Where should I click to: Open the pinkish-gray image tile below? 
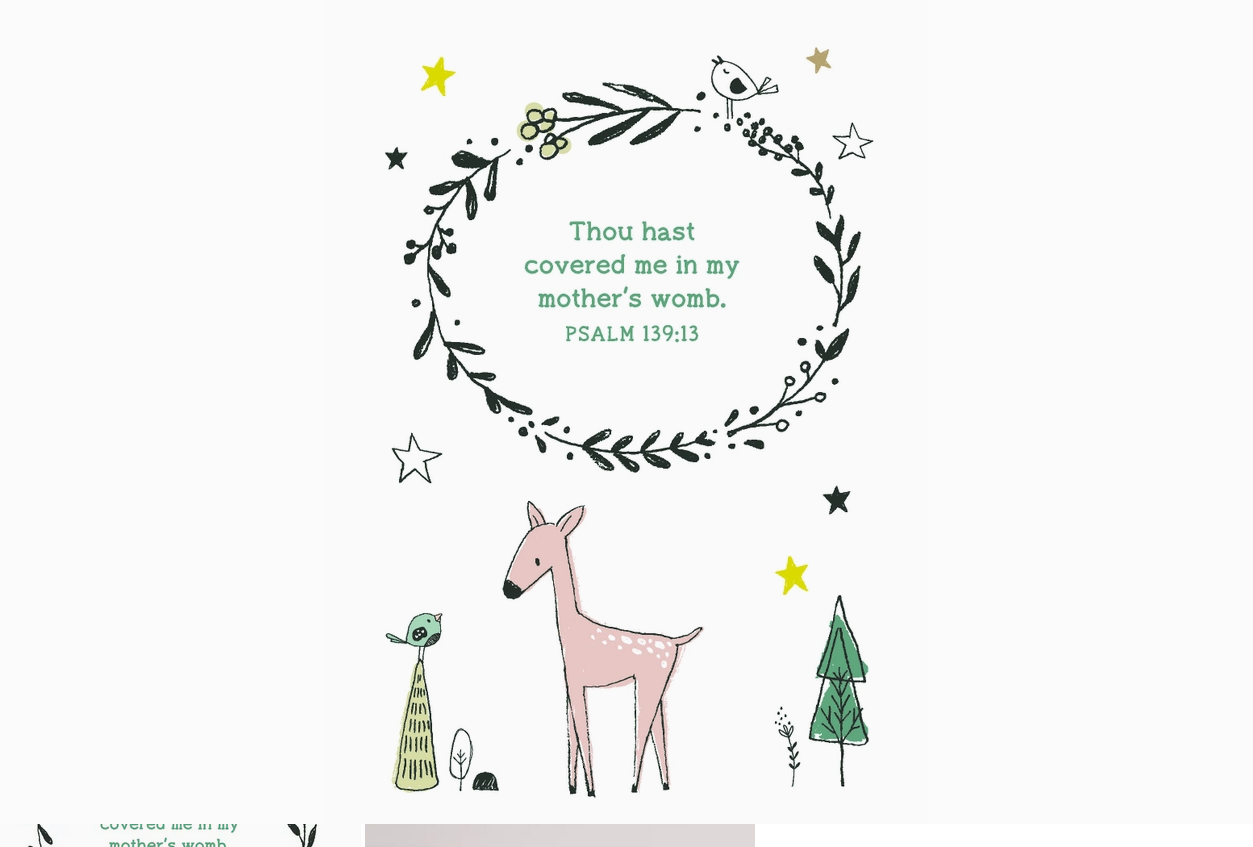tap(559, 836)
